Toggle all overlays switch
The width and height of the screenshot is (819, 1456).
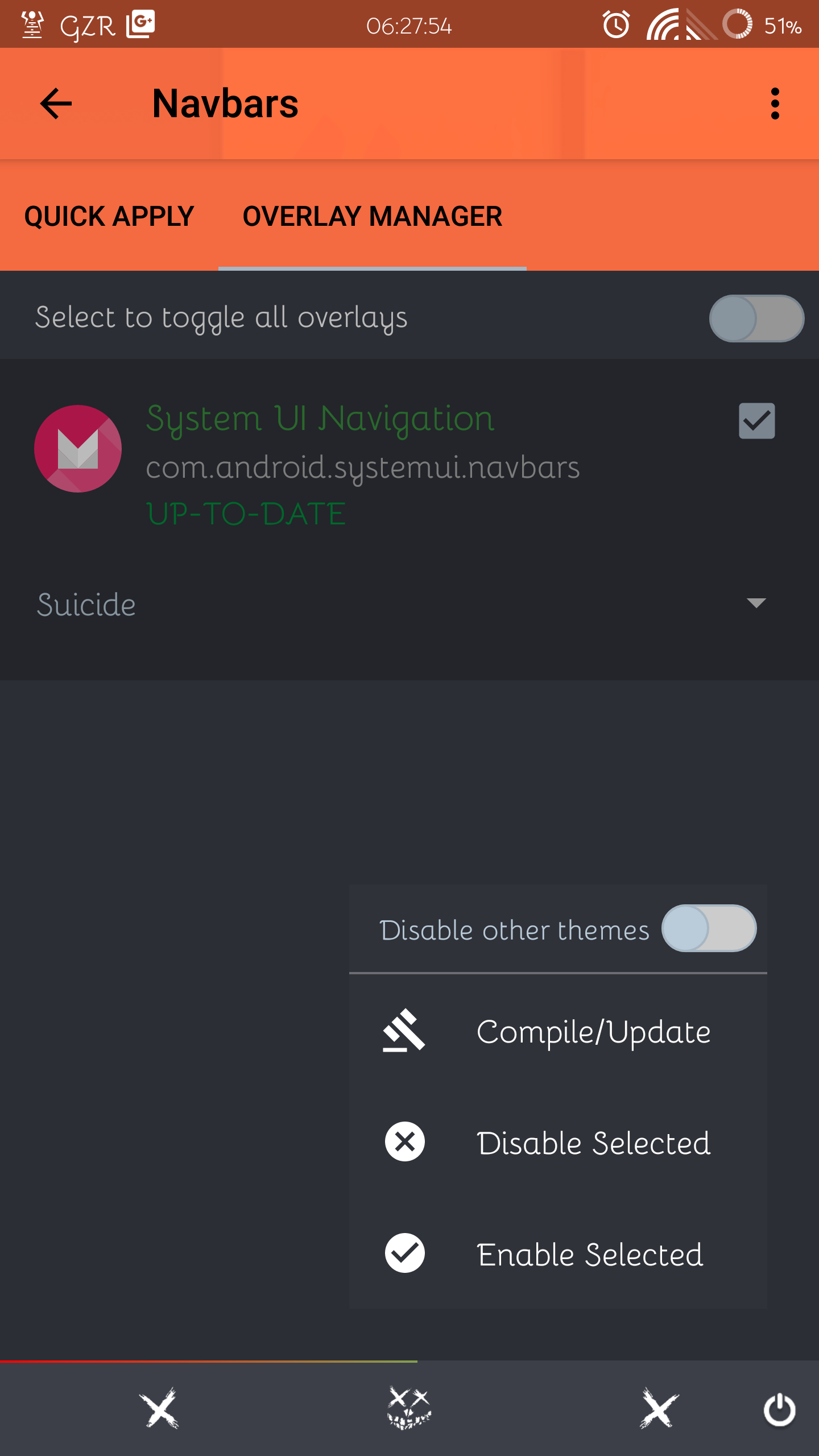click(756, 318)
